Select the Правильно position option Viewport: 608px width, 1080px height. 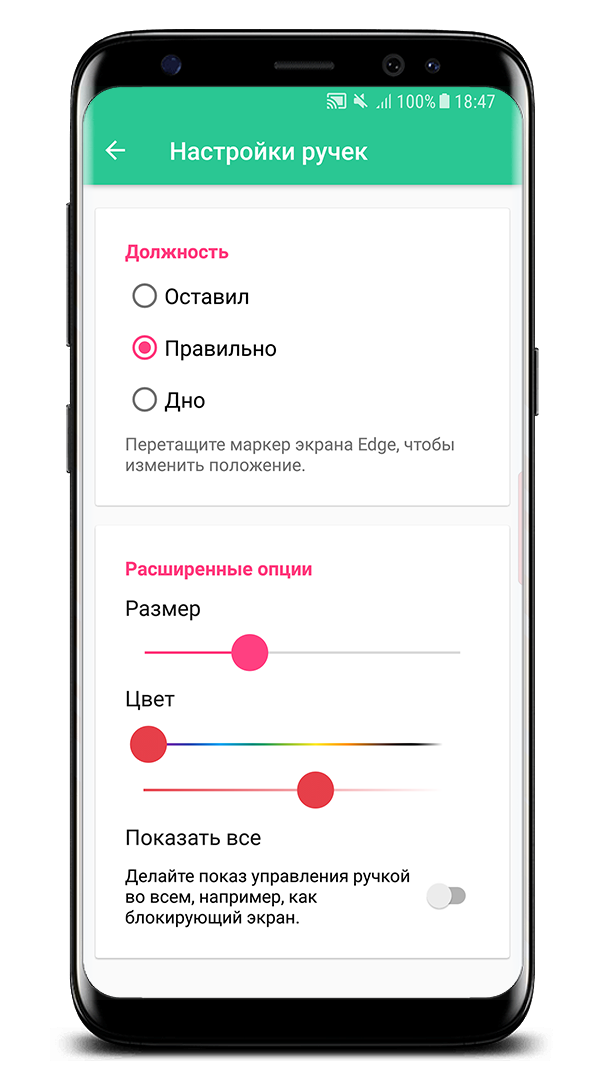pos(205,349)
